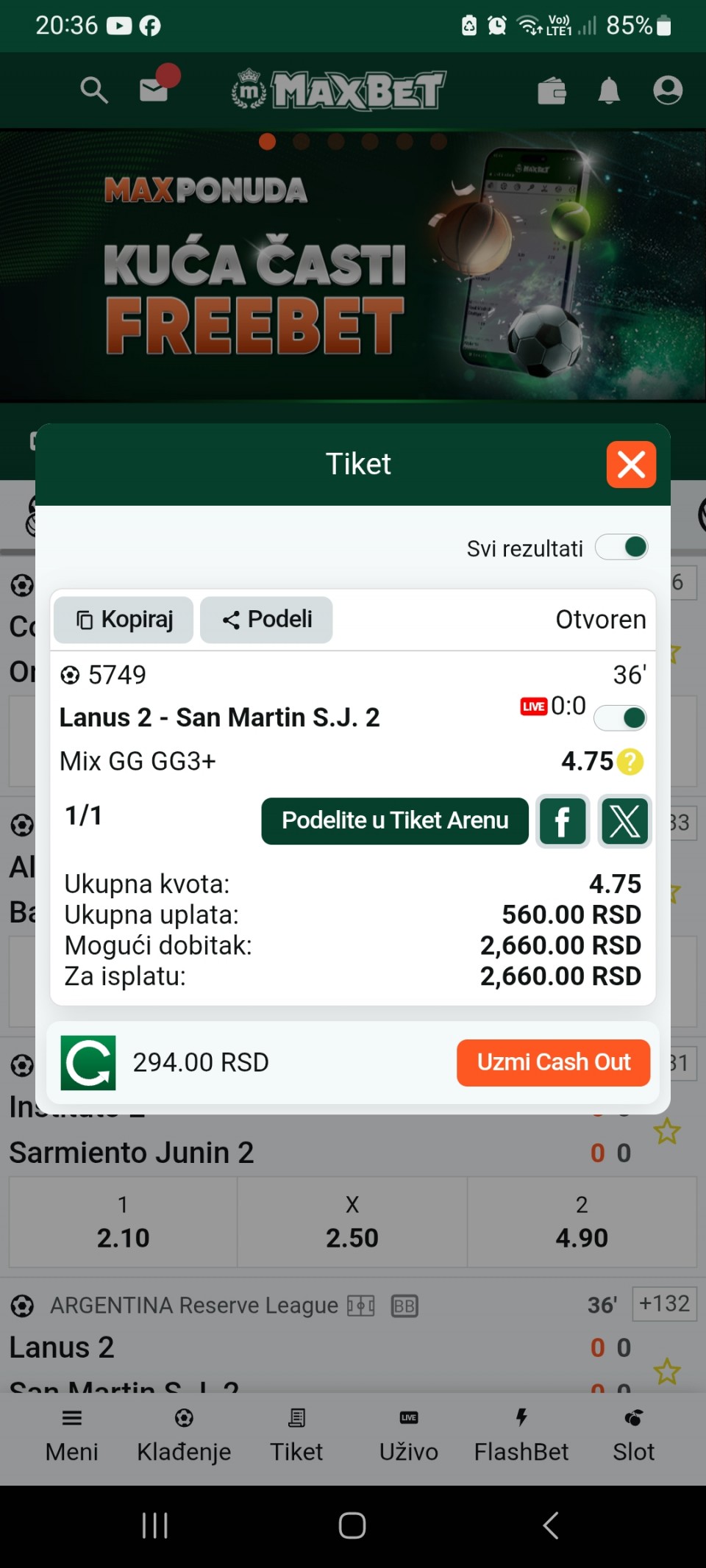Close the Tiket dialog
Image resolution: width=706 pixels, height=1568 pixels.
[631, 465]
